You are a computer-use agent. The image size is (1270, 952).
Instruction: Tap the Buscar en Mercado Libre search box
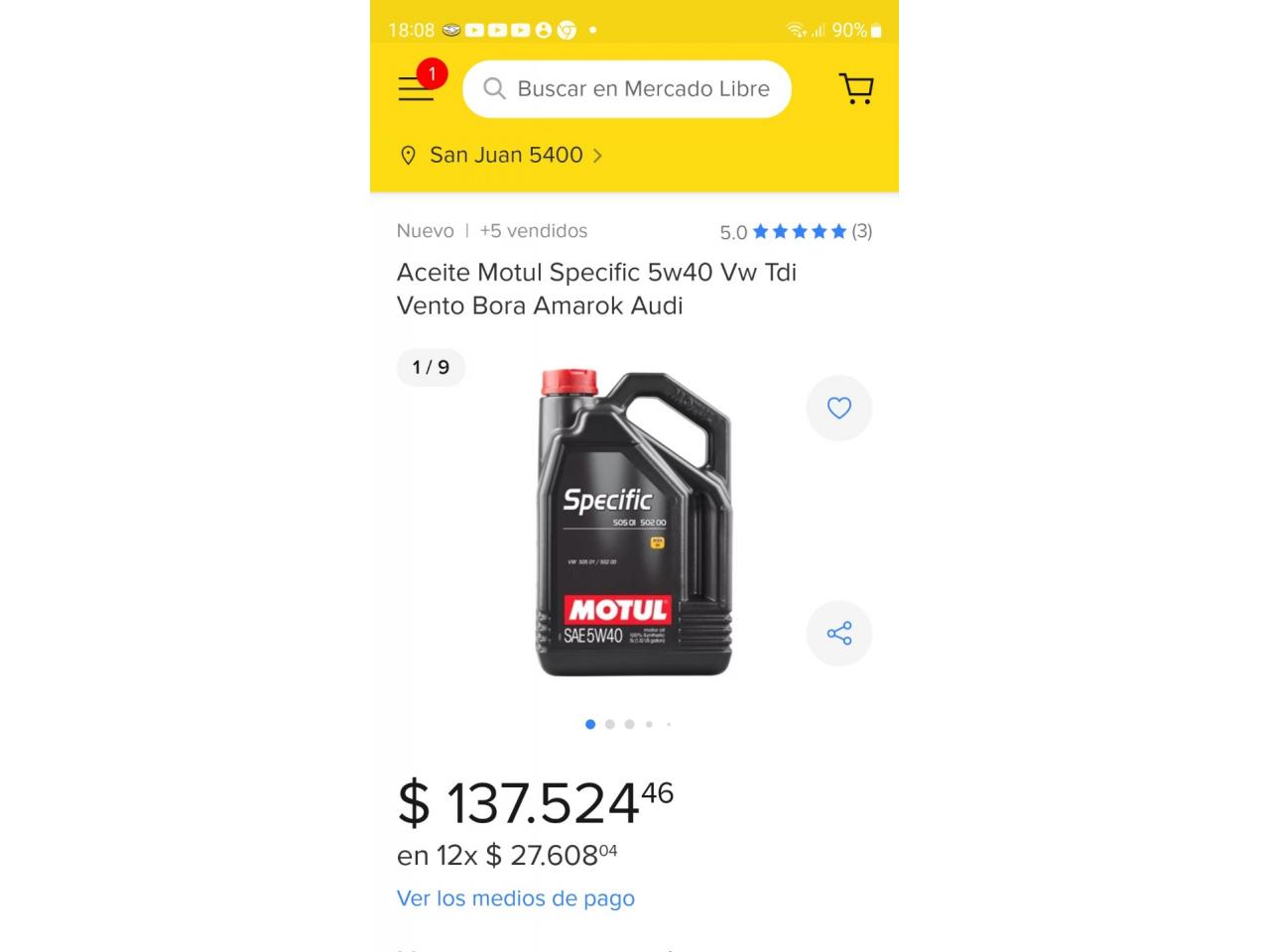click(x=627, y=89)
